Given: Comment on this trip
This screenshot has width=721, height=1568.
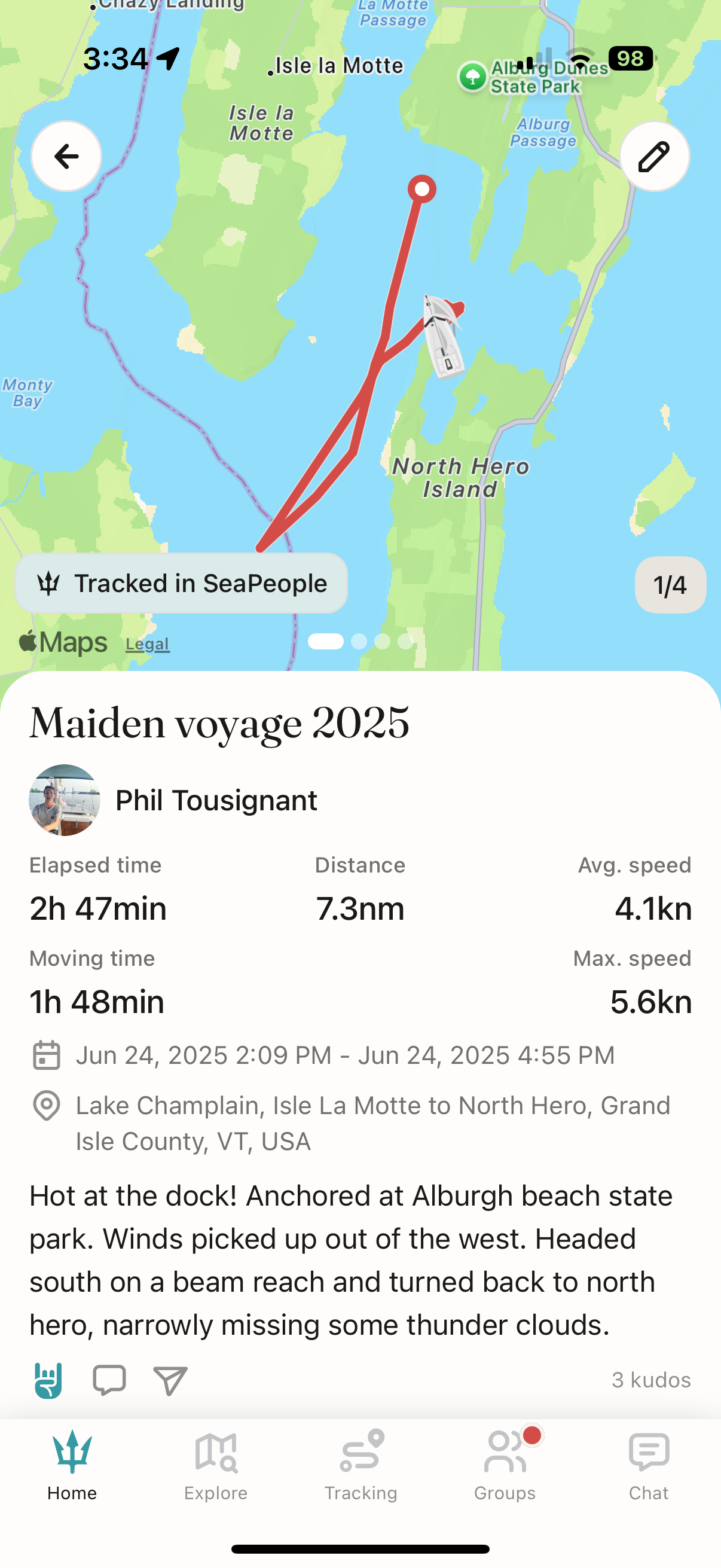Looking at the screenshot, I should pos(109,1380).
